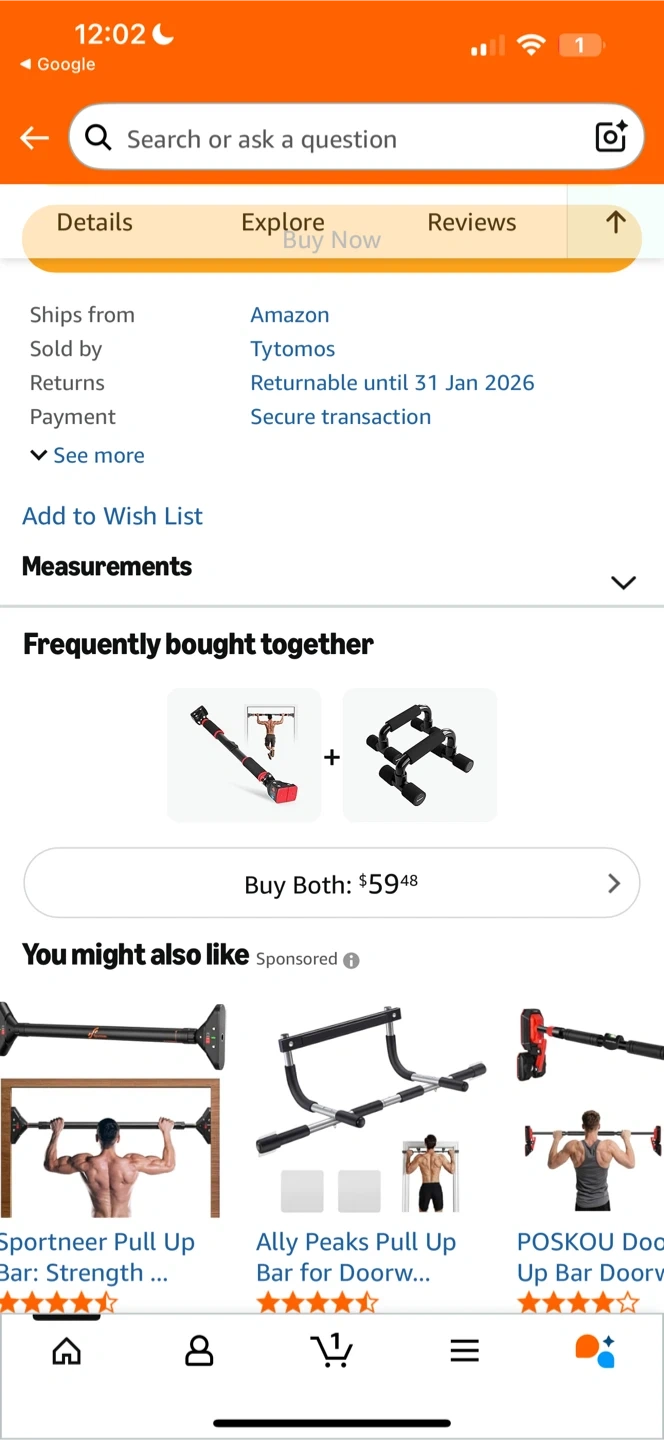Screen dimensions: 664x1440
Task: Switch to the Details tab
Action: click(x=94, y=222)
